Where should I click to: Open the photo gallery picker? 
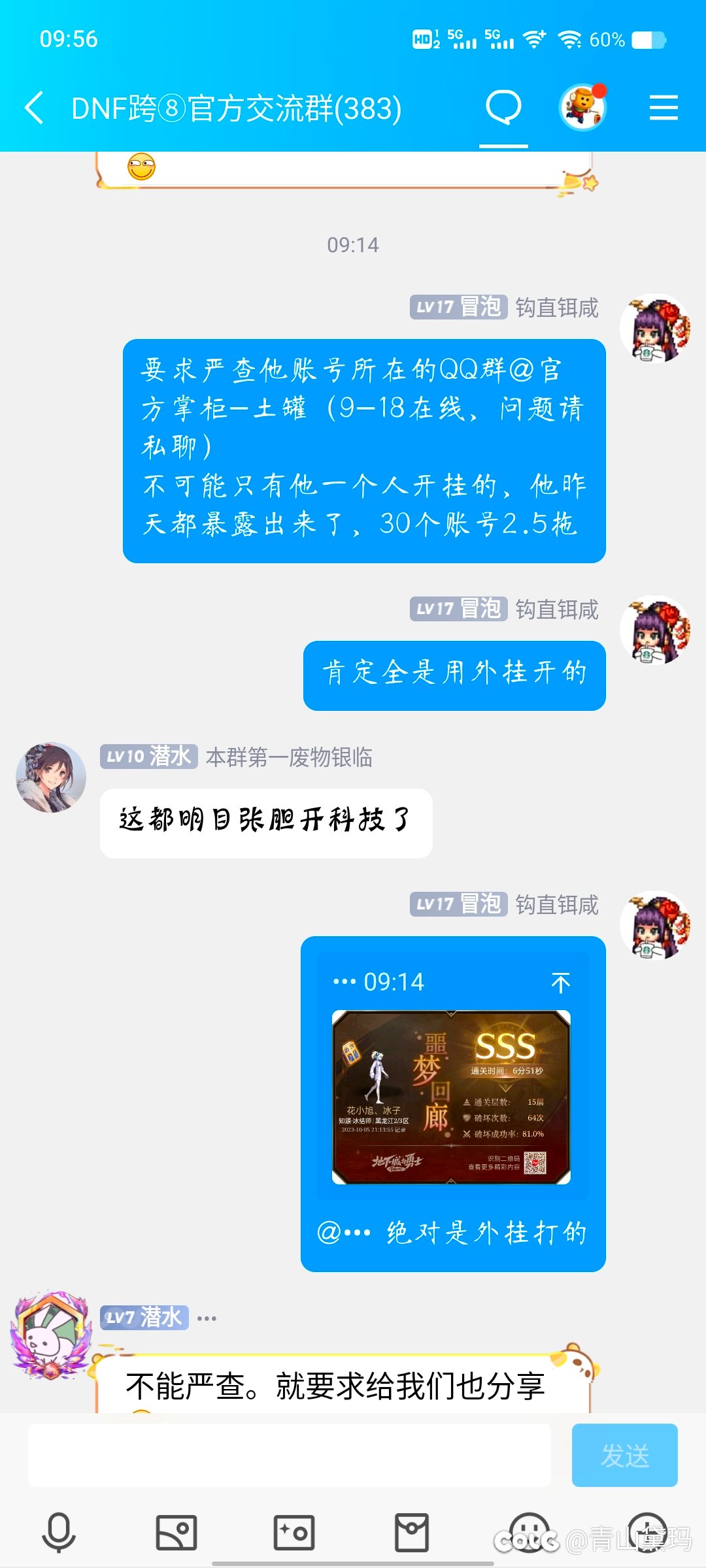(176, 1532)
